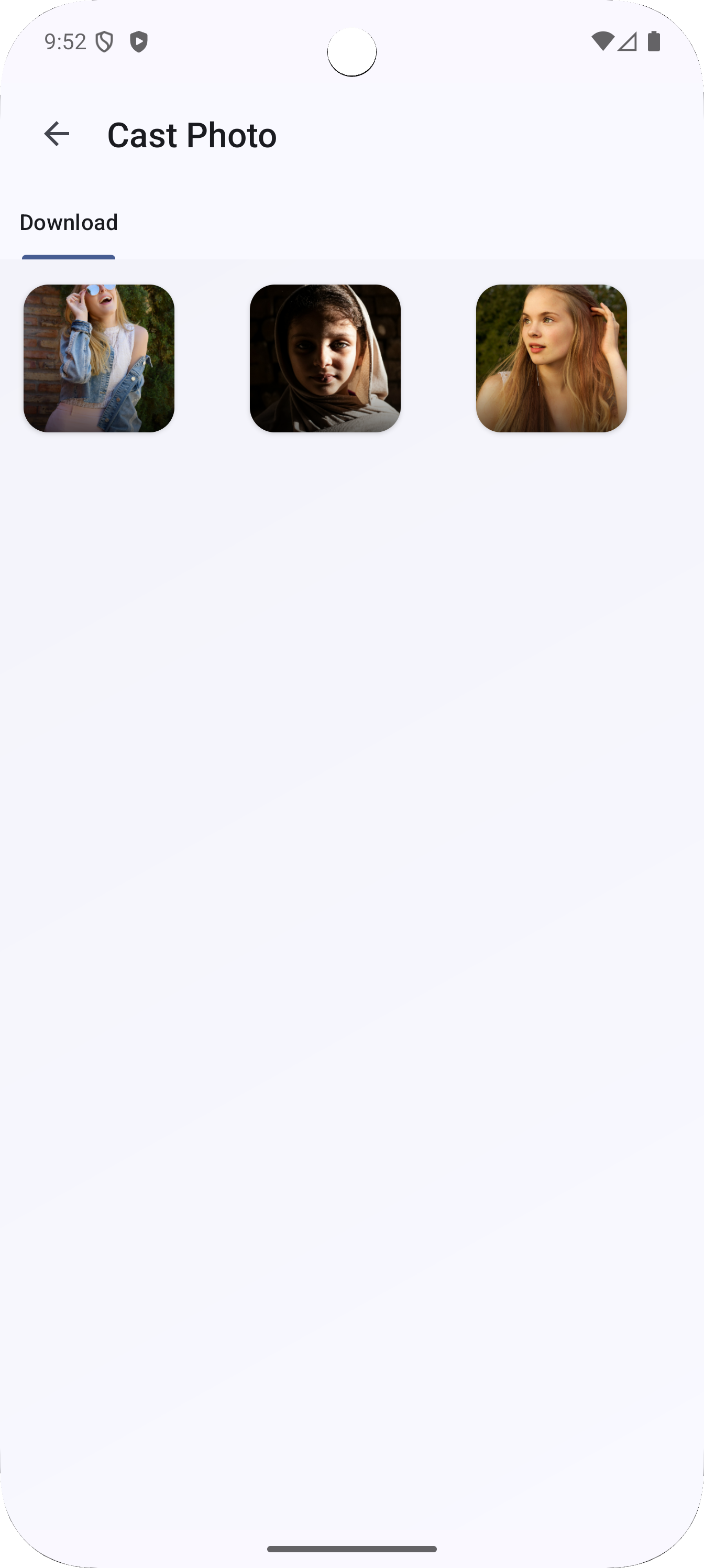The height and width of the screenshot is (1568, 704).
Task: Select the Download tab
Action: click(69, 223)
